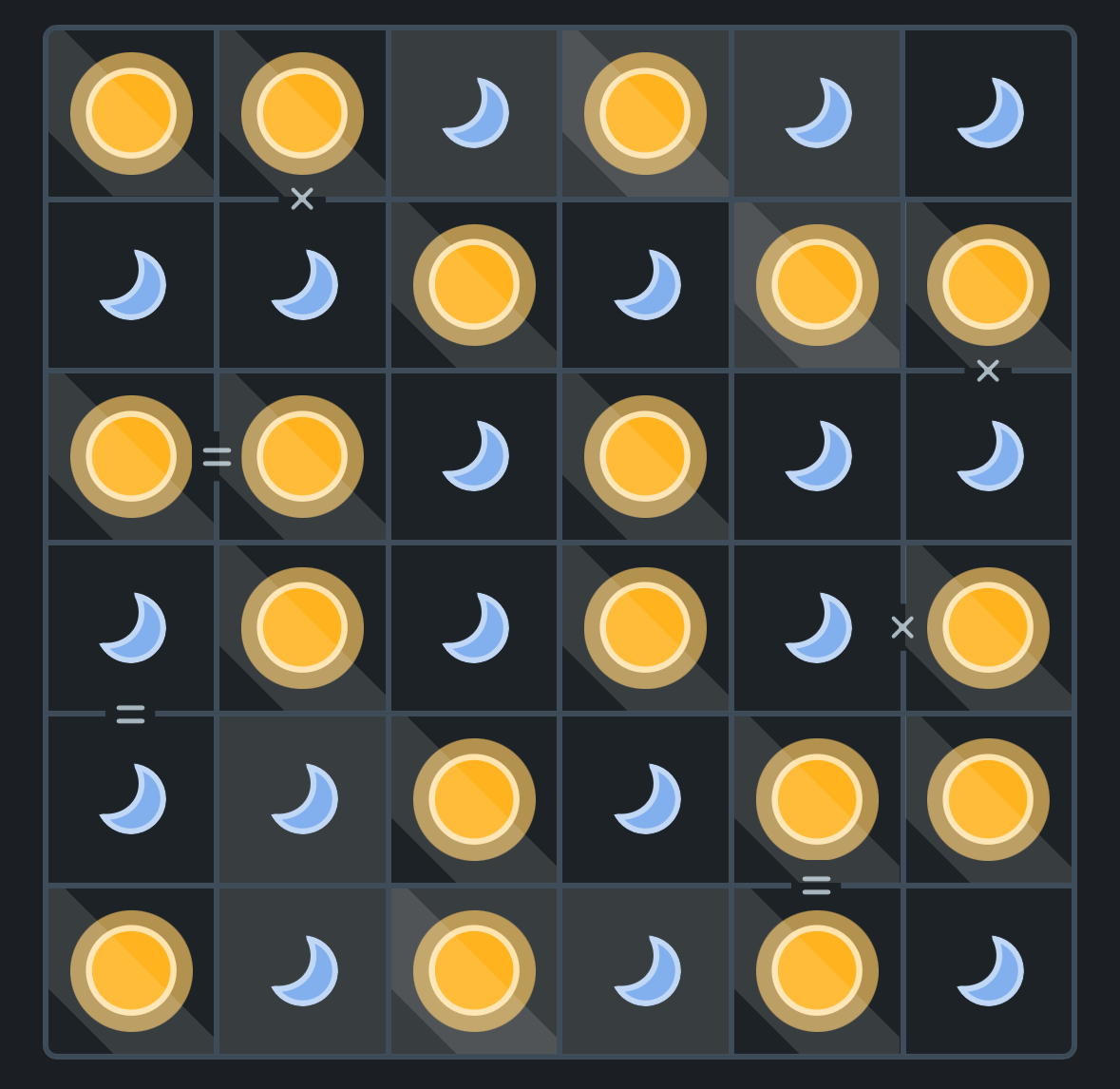Change the moon cell in row 5, column 4
Screen dimensions: 1120x1089
[x=645, y=799]
